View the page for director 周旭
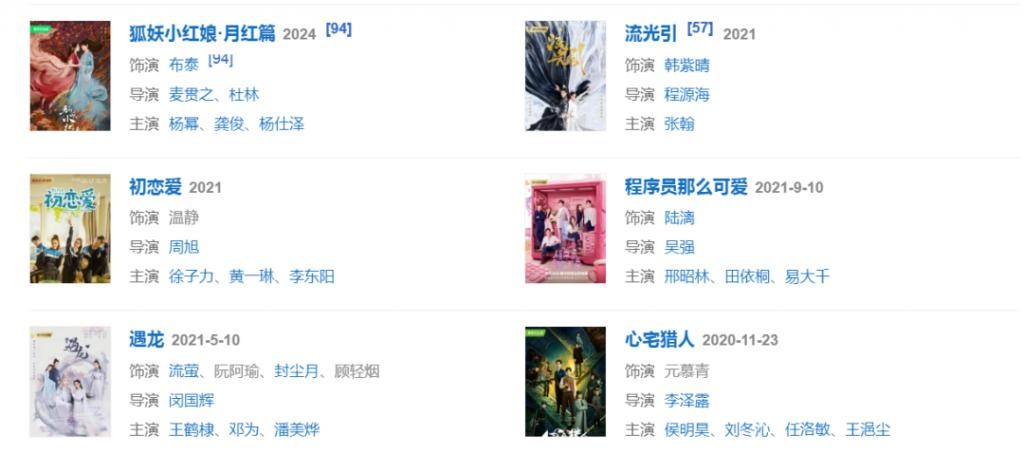This screenshot has height=455, width=1024. click(184, 247)
